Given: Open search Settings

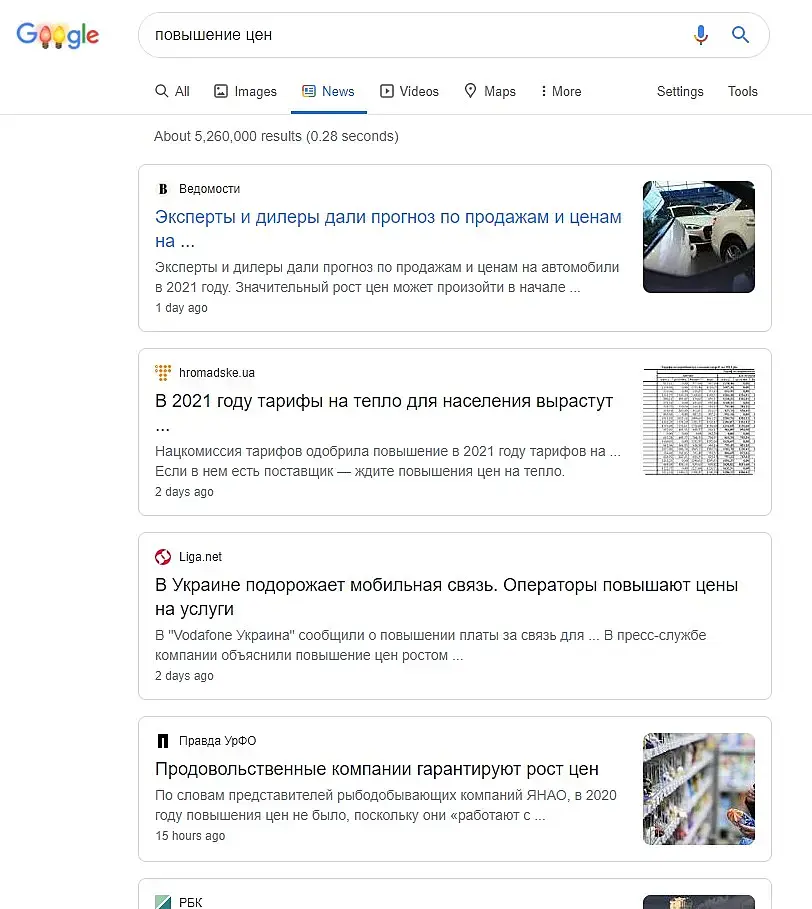Looking at the screenshot, I should [680, 91].
